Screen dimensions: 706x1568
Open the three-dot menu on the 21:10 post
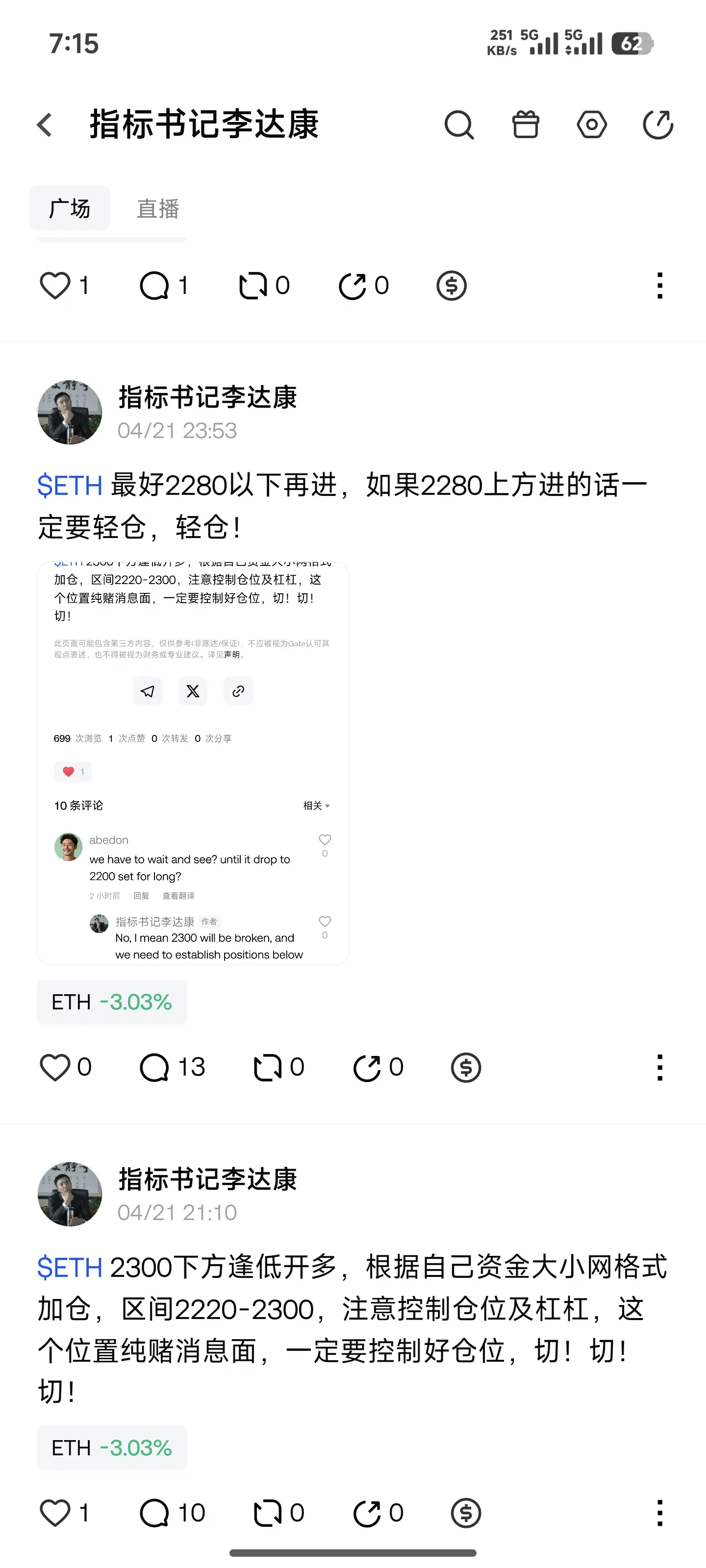(660, 1513)
